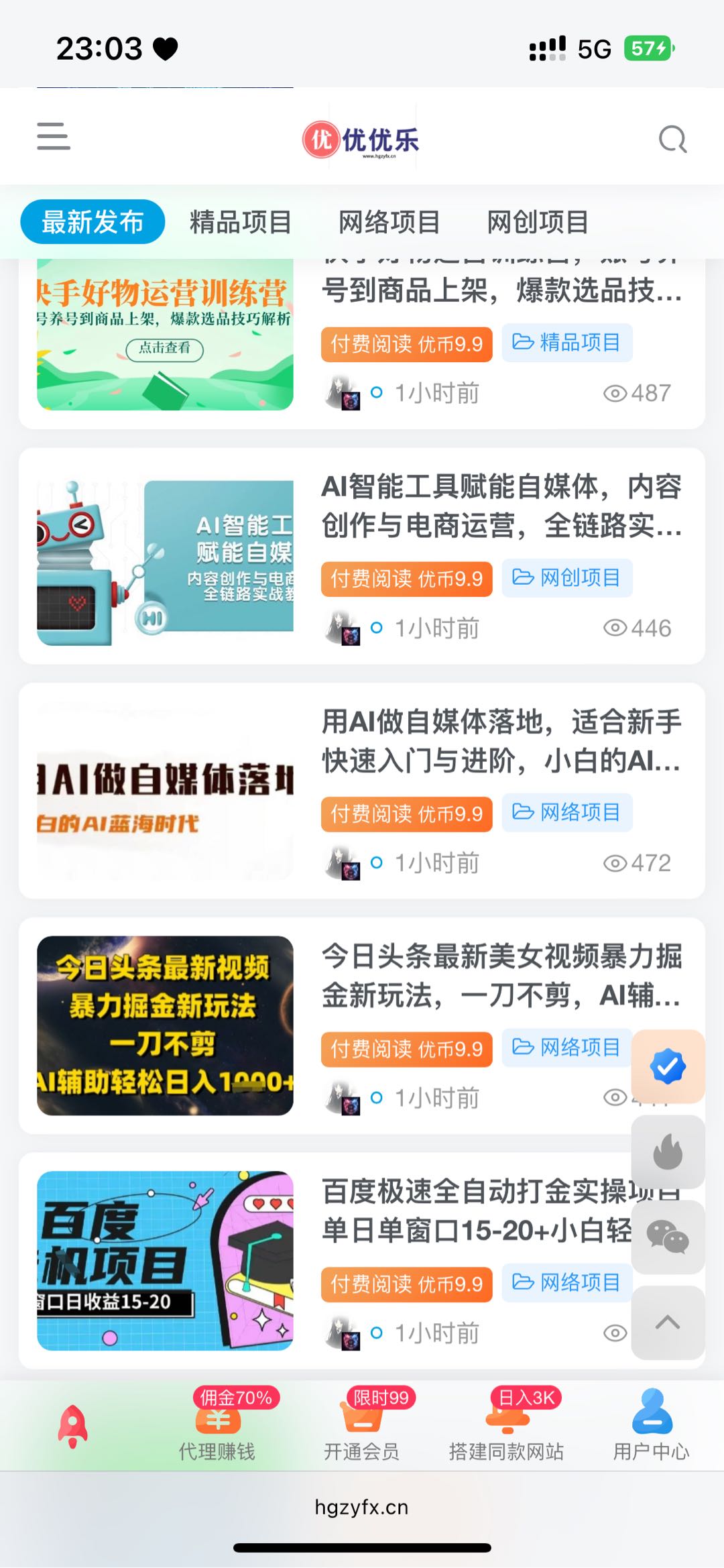
Task: Tap the blue verified check floating button
Action: click(668, 1066)
